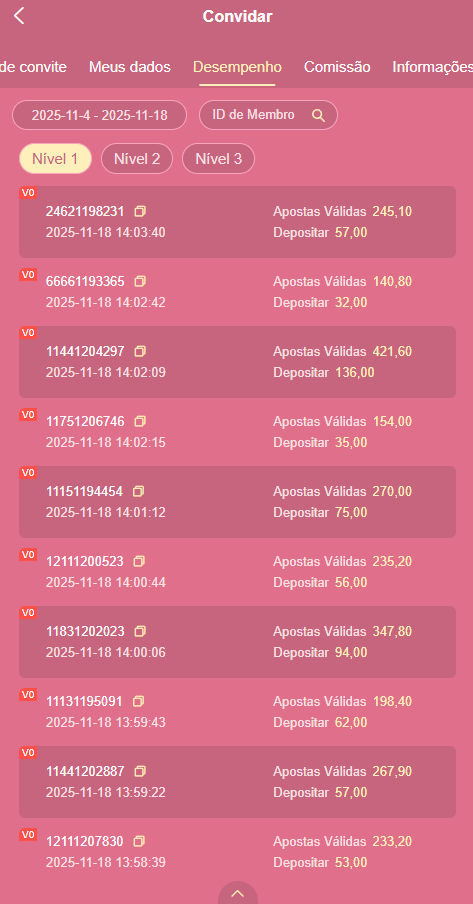
Task: Open the Comissão tab
Action: click(337, 67)
